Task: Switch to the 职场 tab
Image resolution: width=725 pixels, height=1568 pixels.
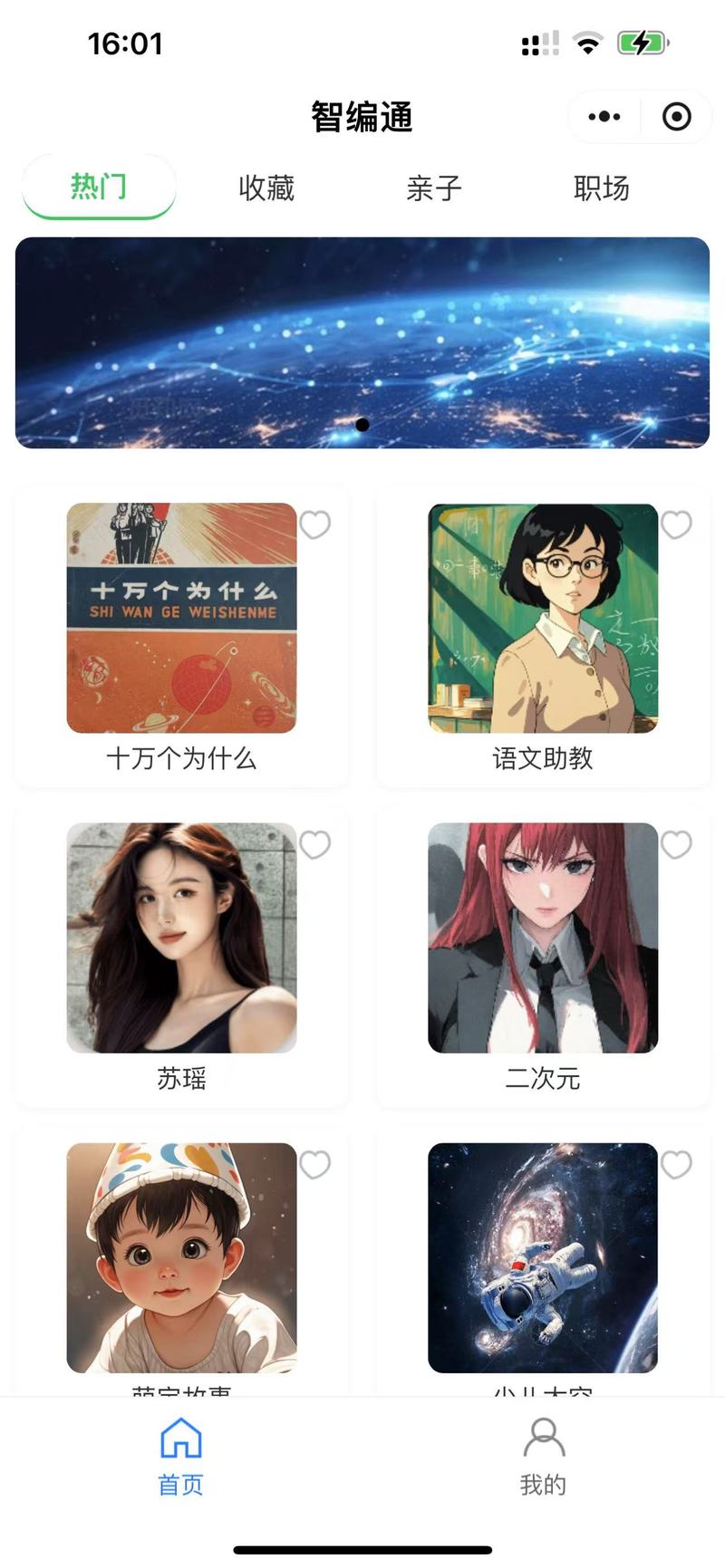Action: pos(601,188)
